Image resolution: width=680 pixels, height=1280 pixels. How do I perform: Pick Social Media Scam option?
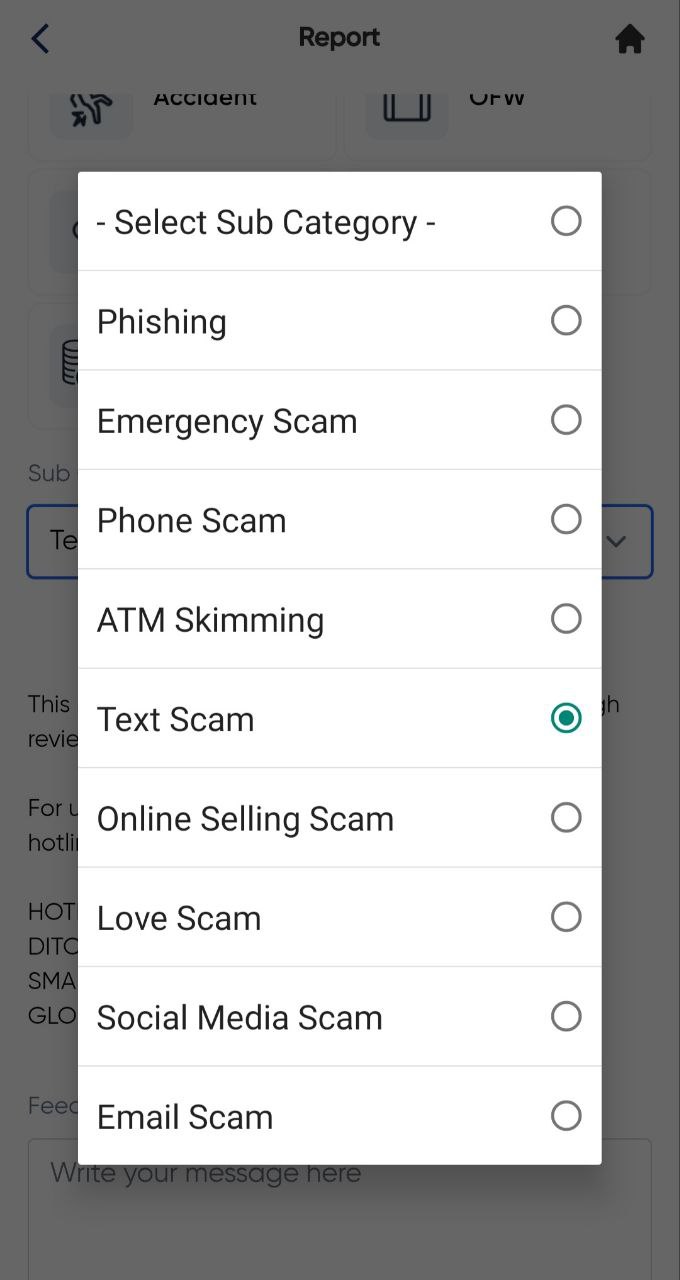click(340, 1016)
